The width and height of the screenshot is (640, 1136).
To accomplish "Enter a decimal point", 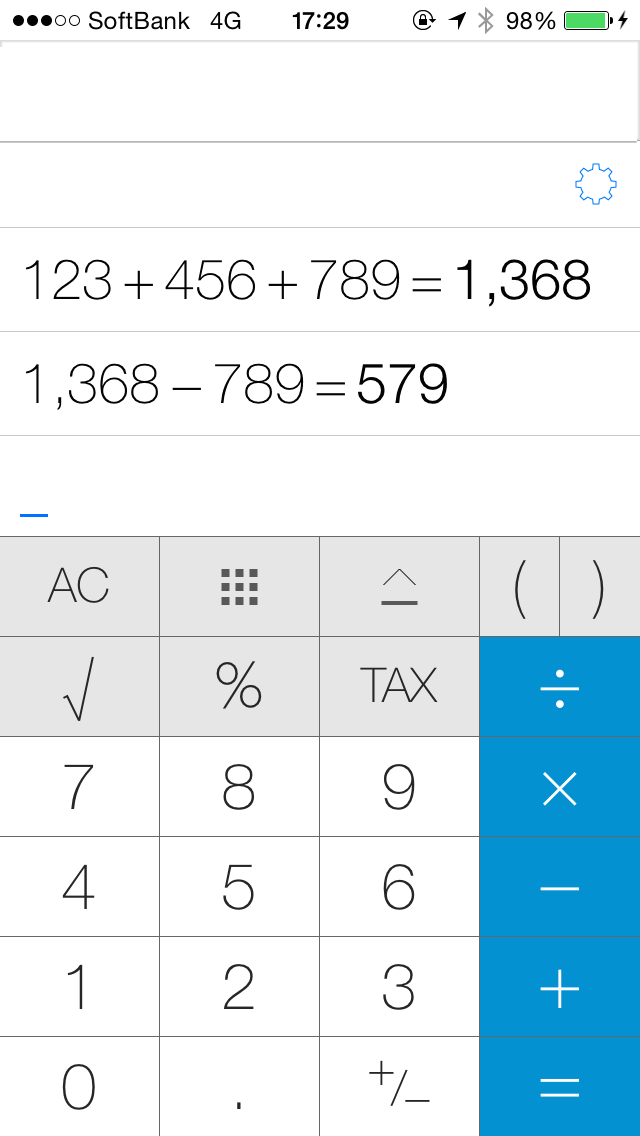I will point(239,1087).
